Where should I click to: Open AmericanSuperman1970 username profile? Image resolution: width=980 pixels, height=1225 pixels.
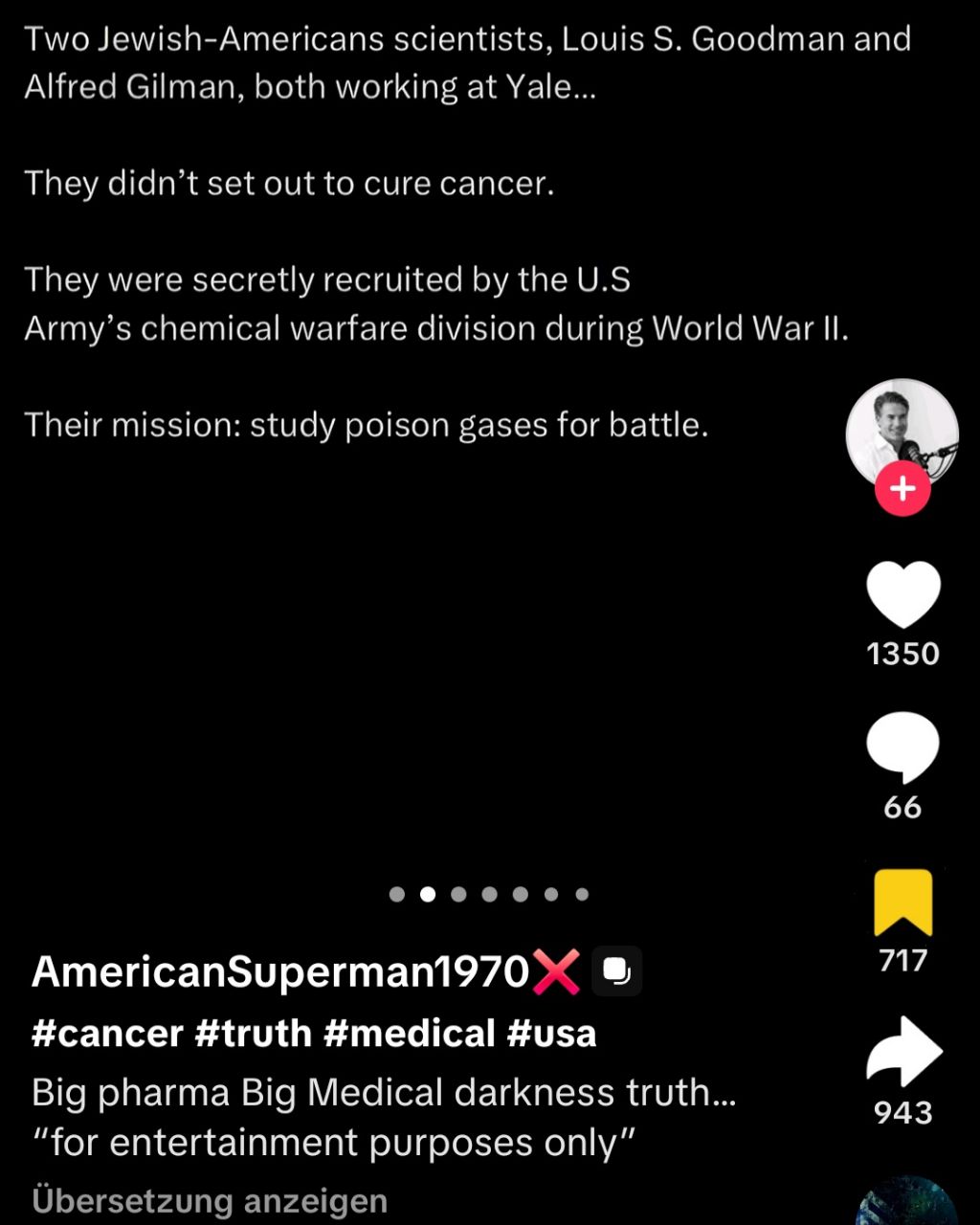coord(280,971)
